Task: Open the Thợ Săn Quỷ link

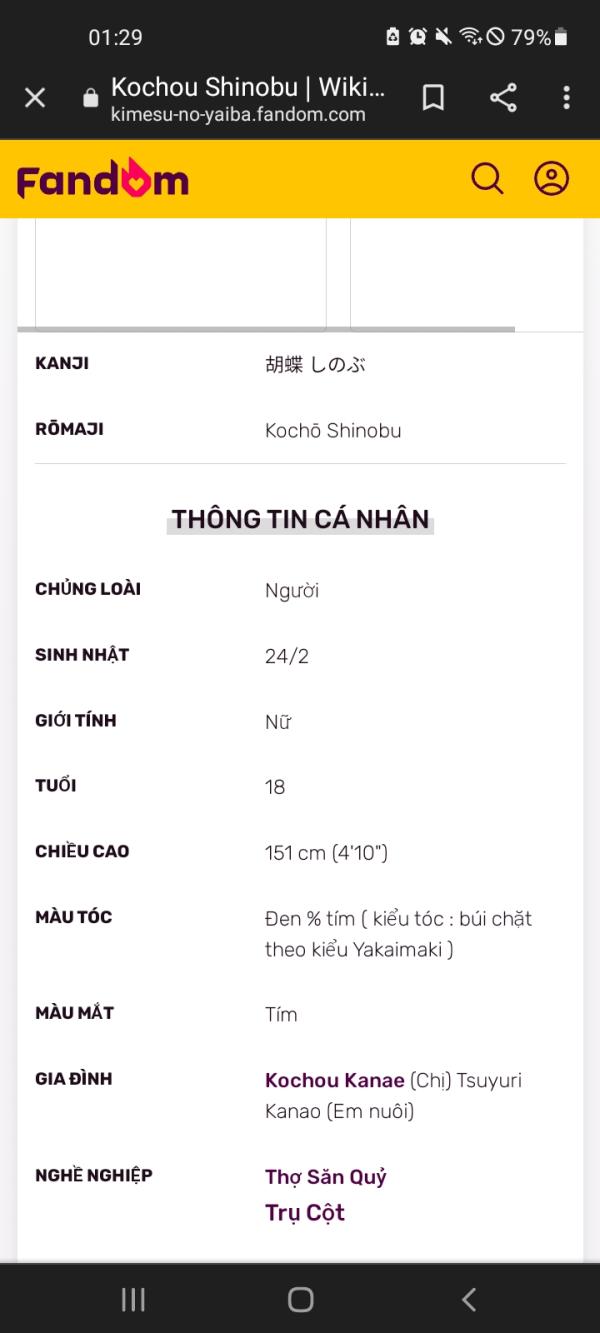Action: tap(325, 1177)
